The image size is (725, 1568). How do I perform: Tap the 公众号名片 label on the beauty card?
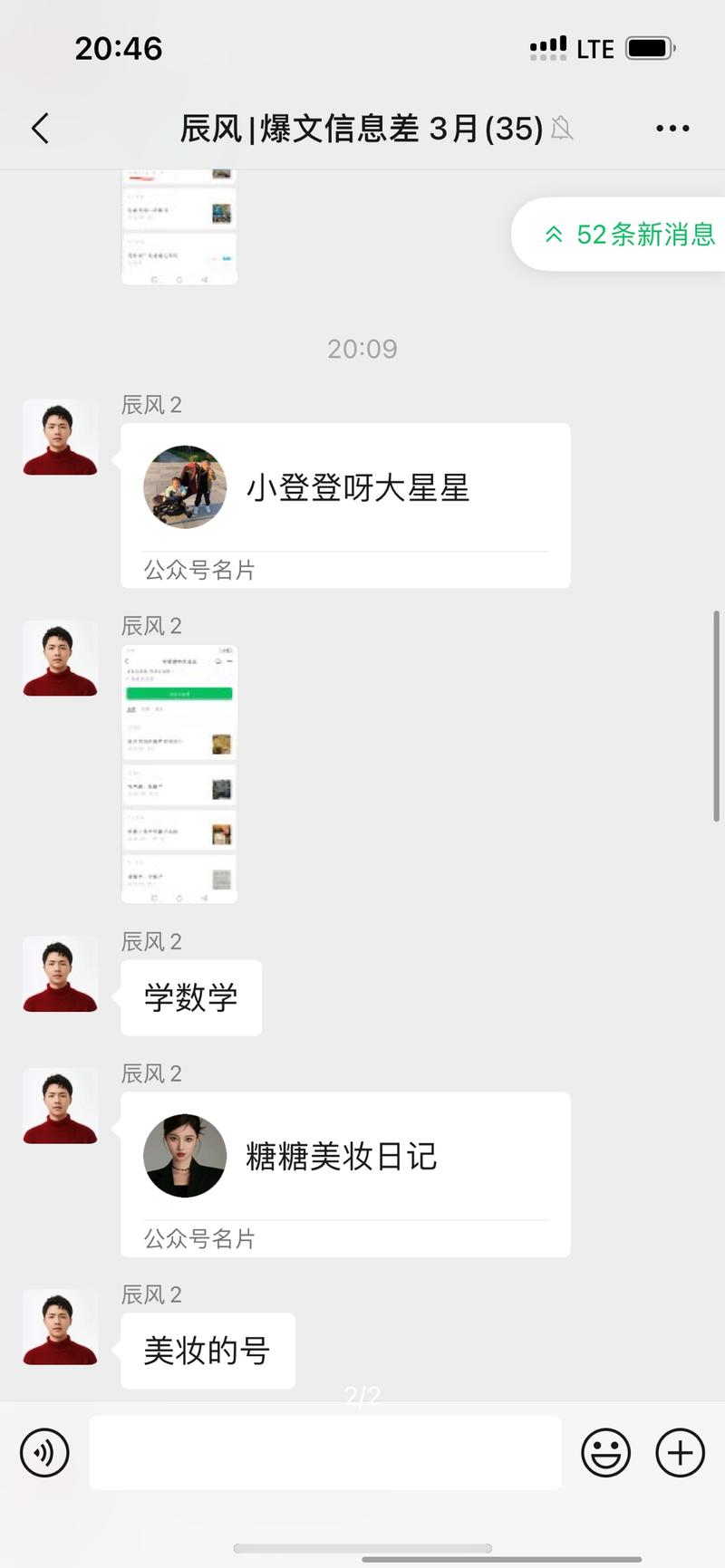[198, 1237]
